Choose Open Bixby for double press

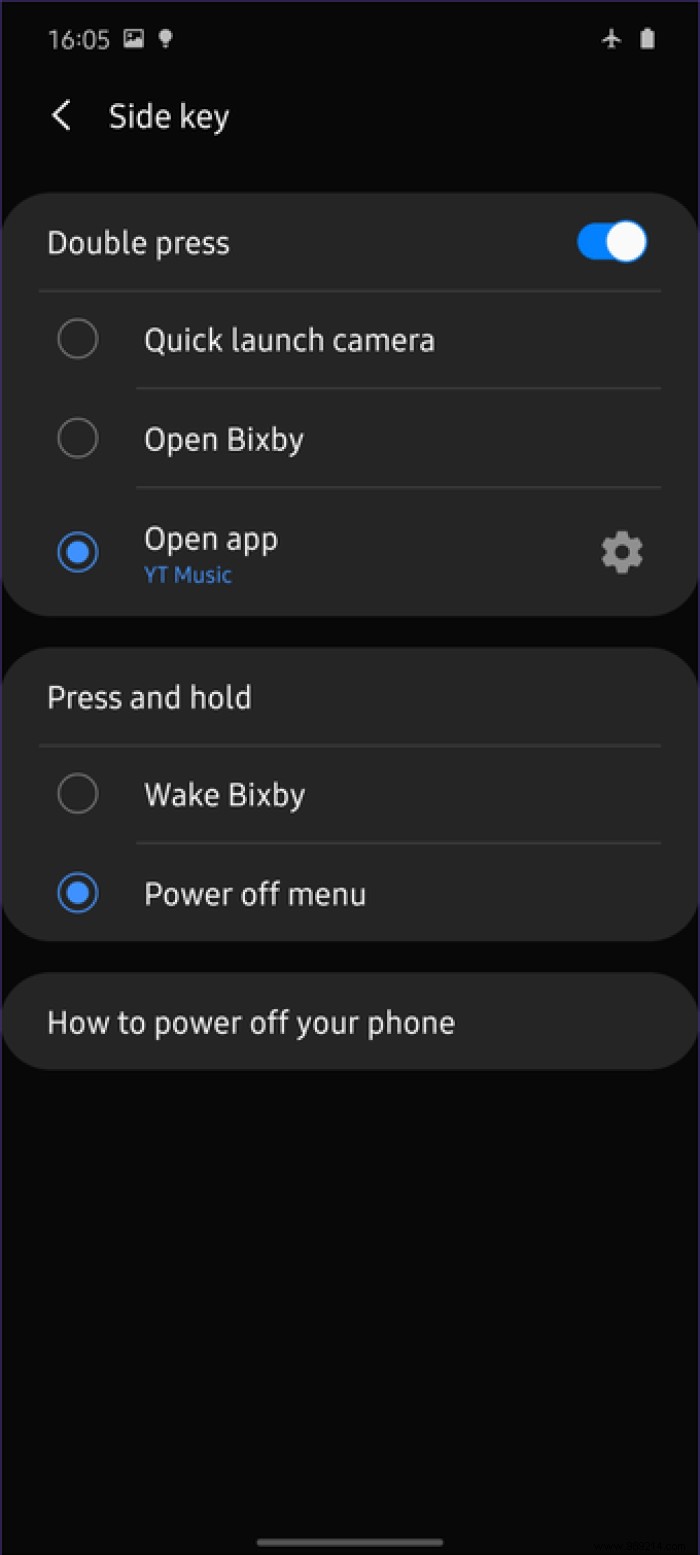(78, 438)
